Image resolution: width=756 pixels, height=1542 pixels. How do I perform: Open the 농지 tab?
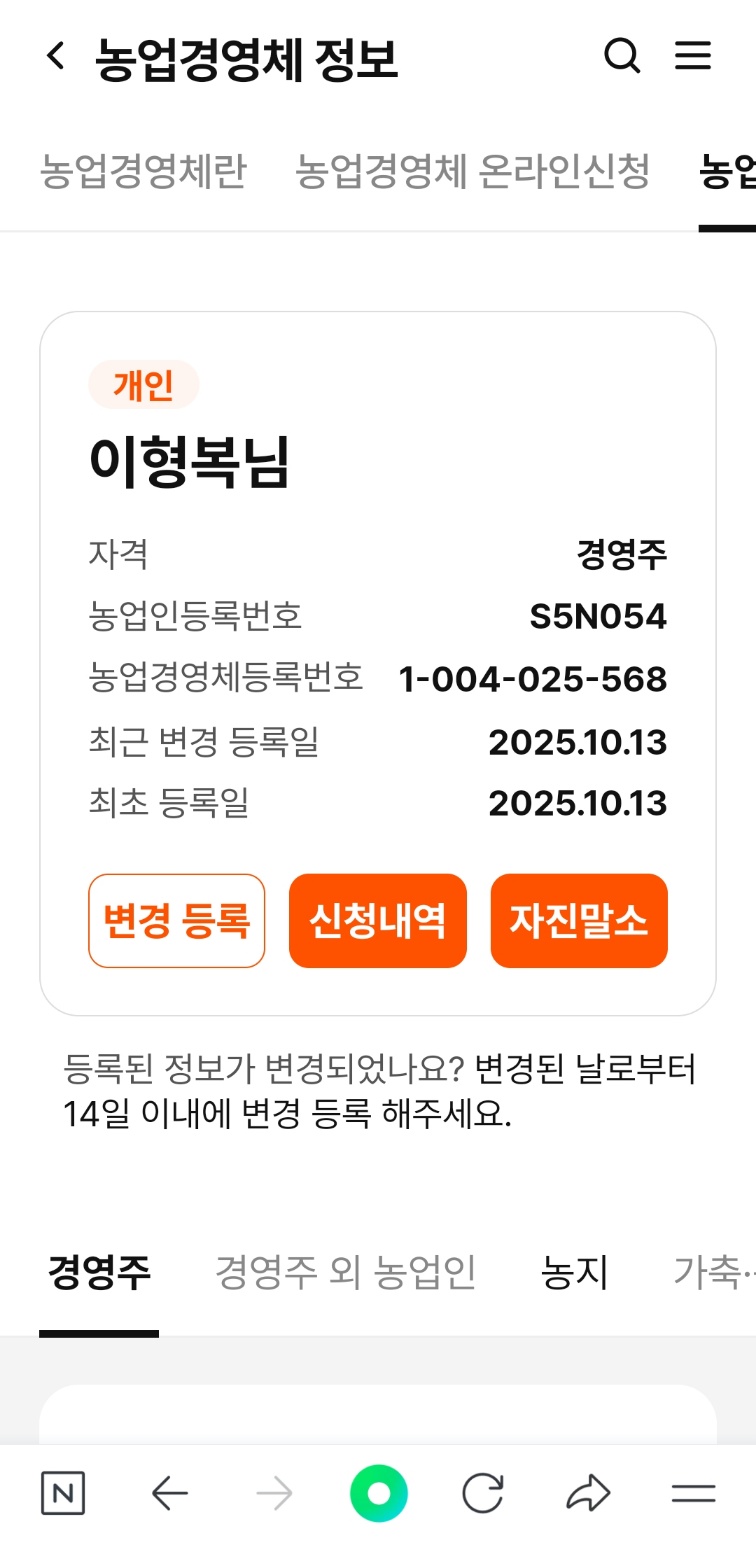(x=574, y=1272)
